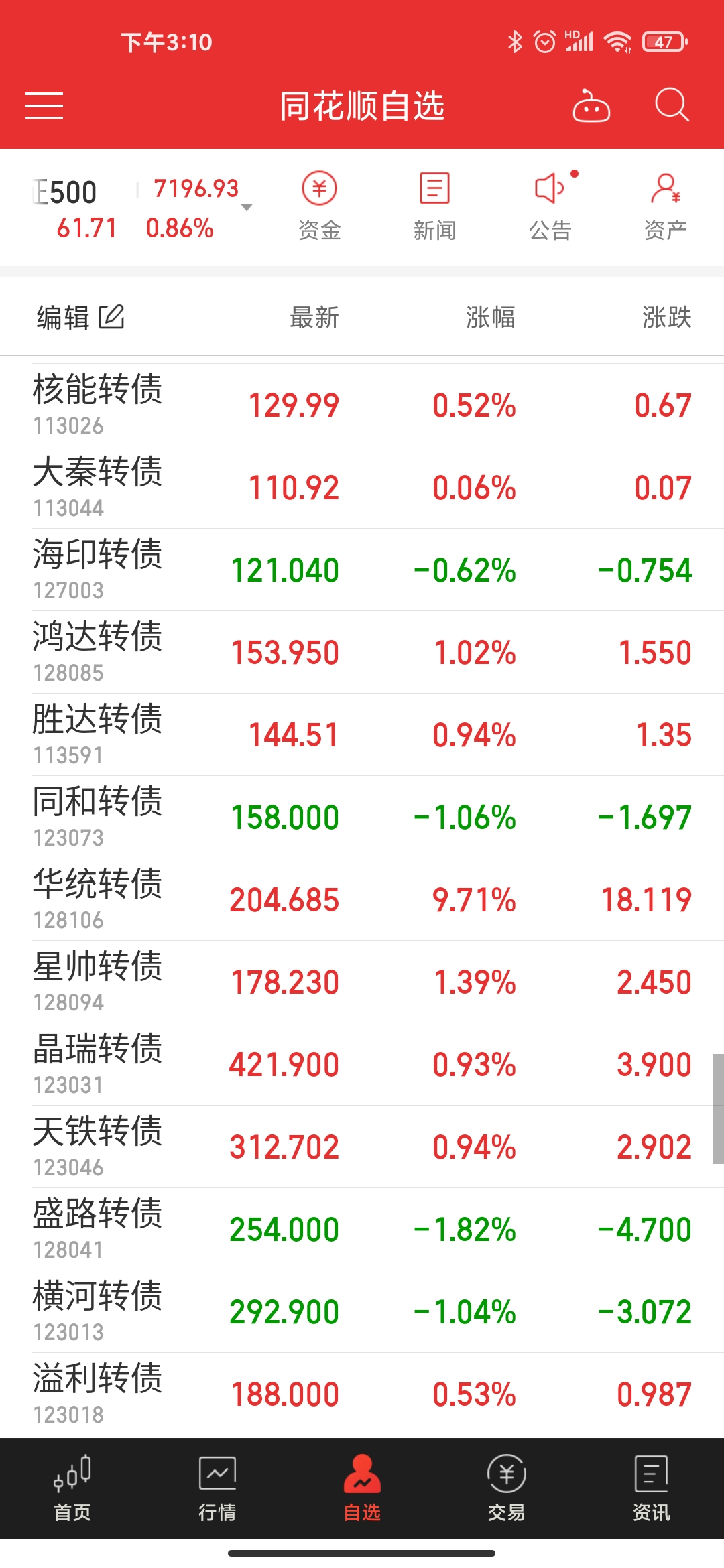
Task: Open the 资产 assets shortcut
Action: 665,206
